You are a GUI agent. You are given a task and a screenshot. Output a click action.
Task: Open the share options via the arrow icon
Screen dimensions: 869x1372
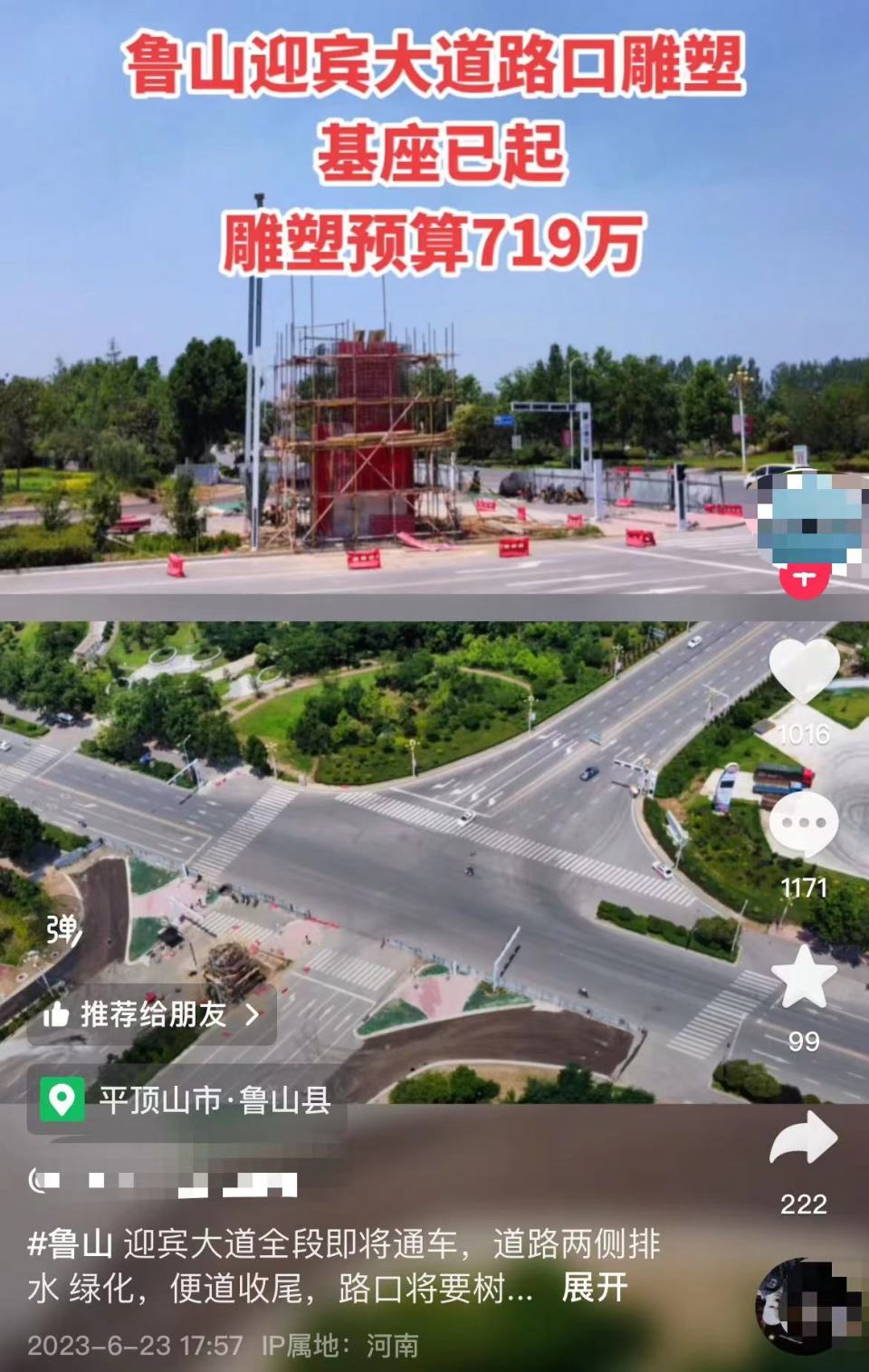click(x=804, y=1138)
